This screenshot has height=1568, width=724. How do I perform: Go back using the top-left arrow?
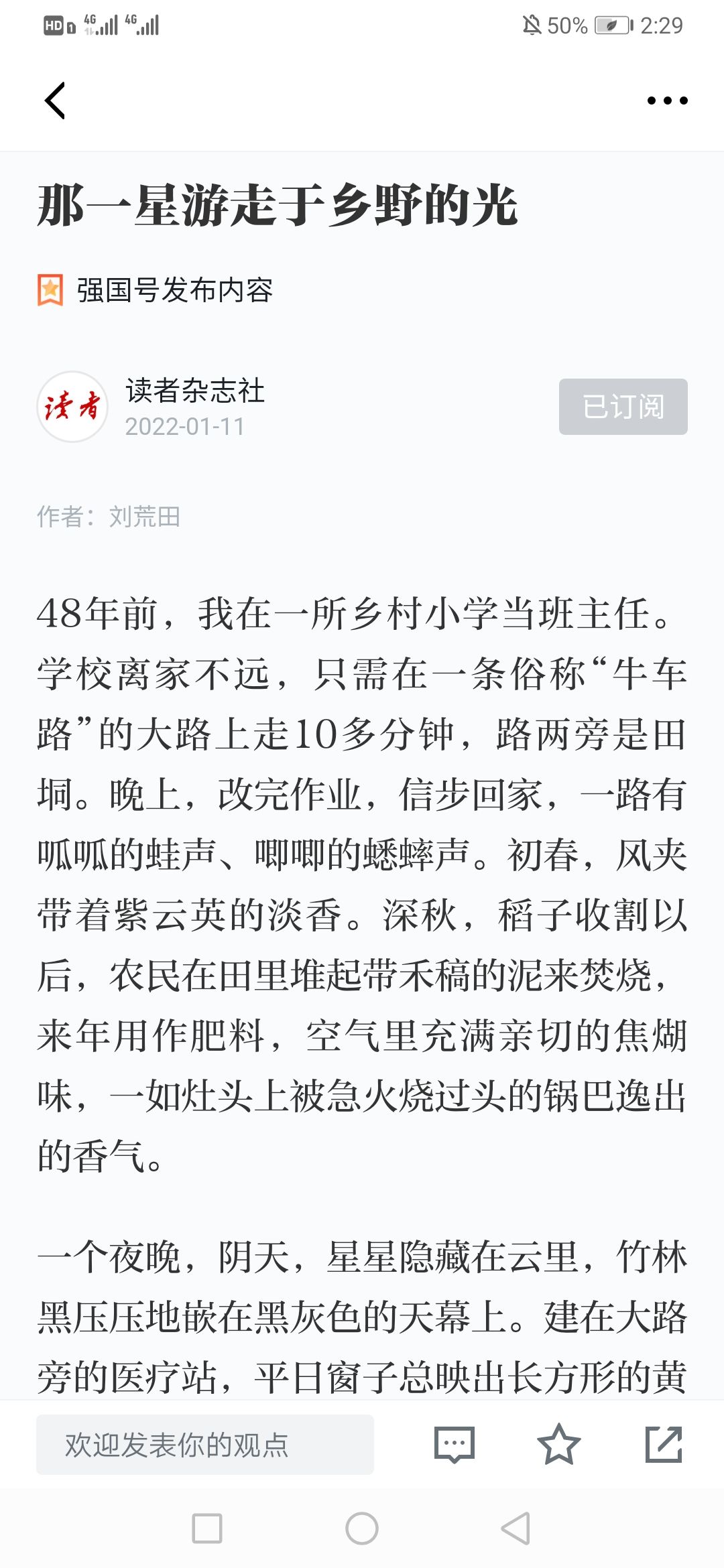(x=55, y=101)
